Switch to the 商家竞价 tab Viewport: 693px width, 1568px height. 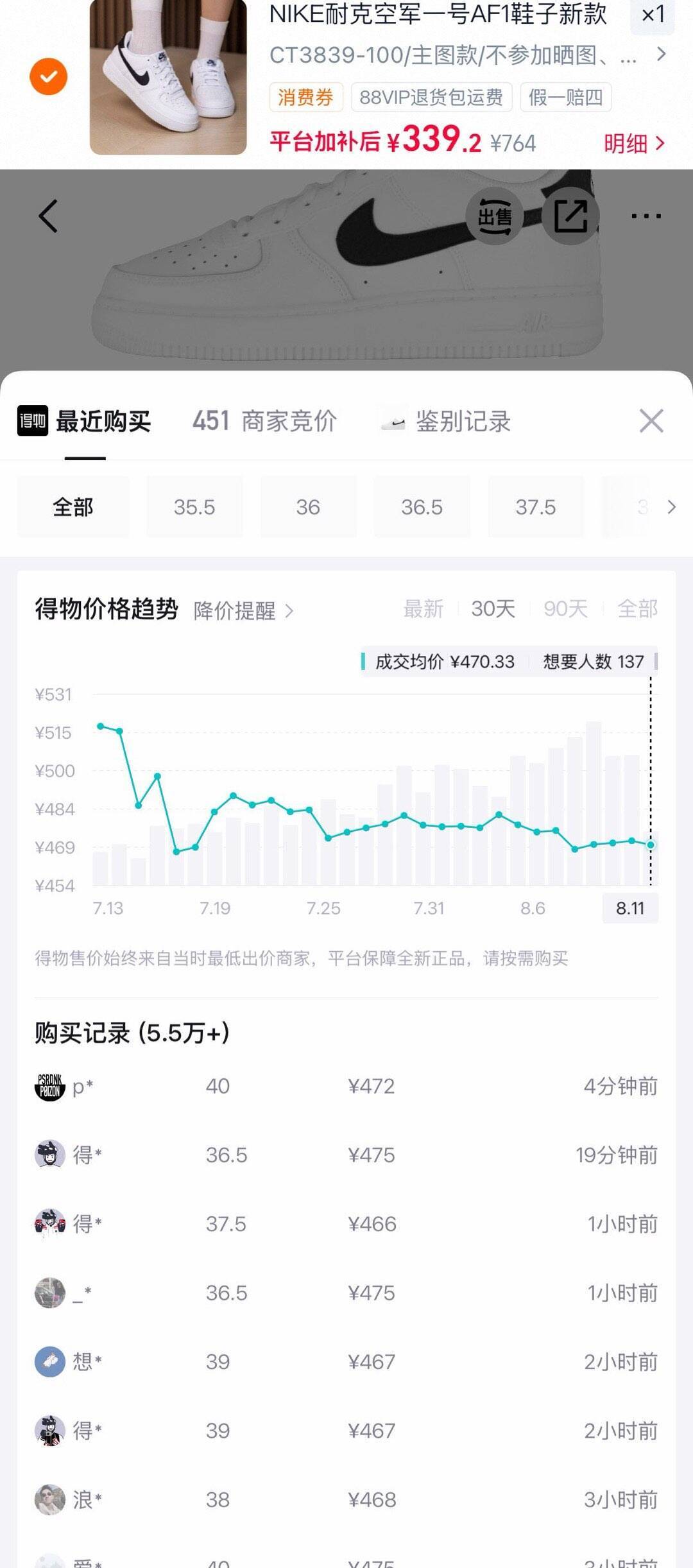click(264, 422)
